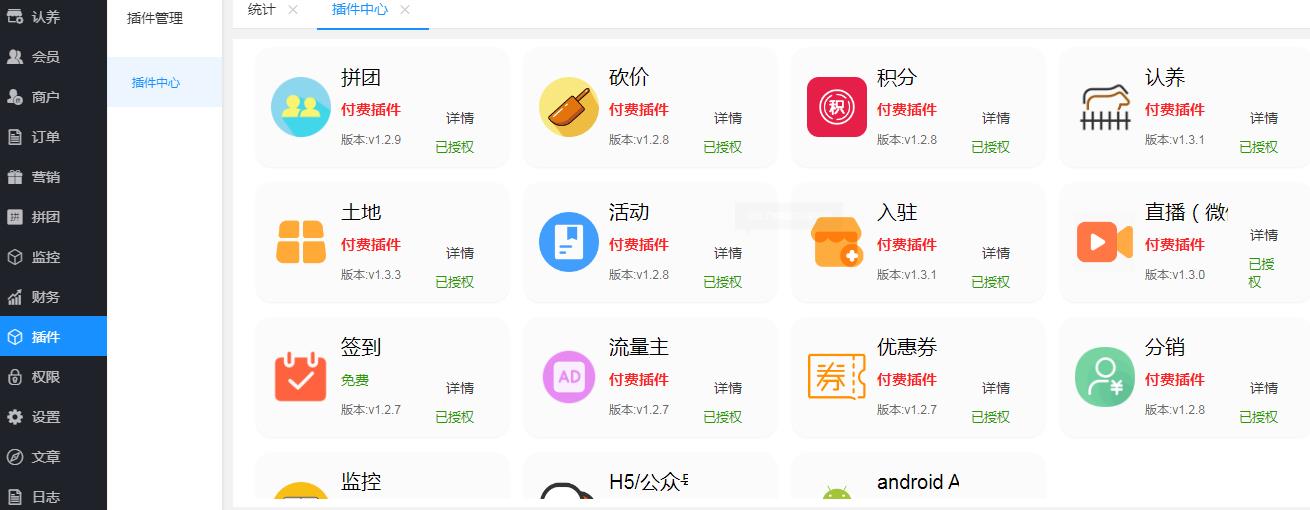Switch to the 统计 tab
Image resolution: width=1310 pixels, height=510 pixels.
[x=261, y=9]
